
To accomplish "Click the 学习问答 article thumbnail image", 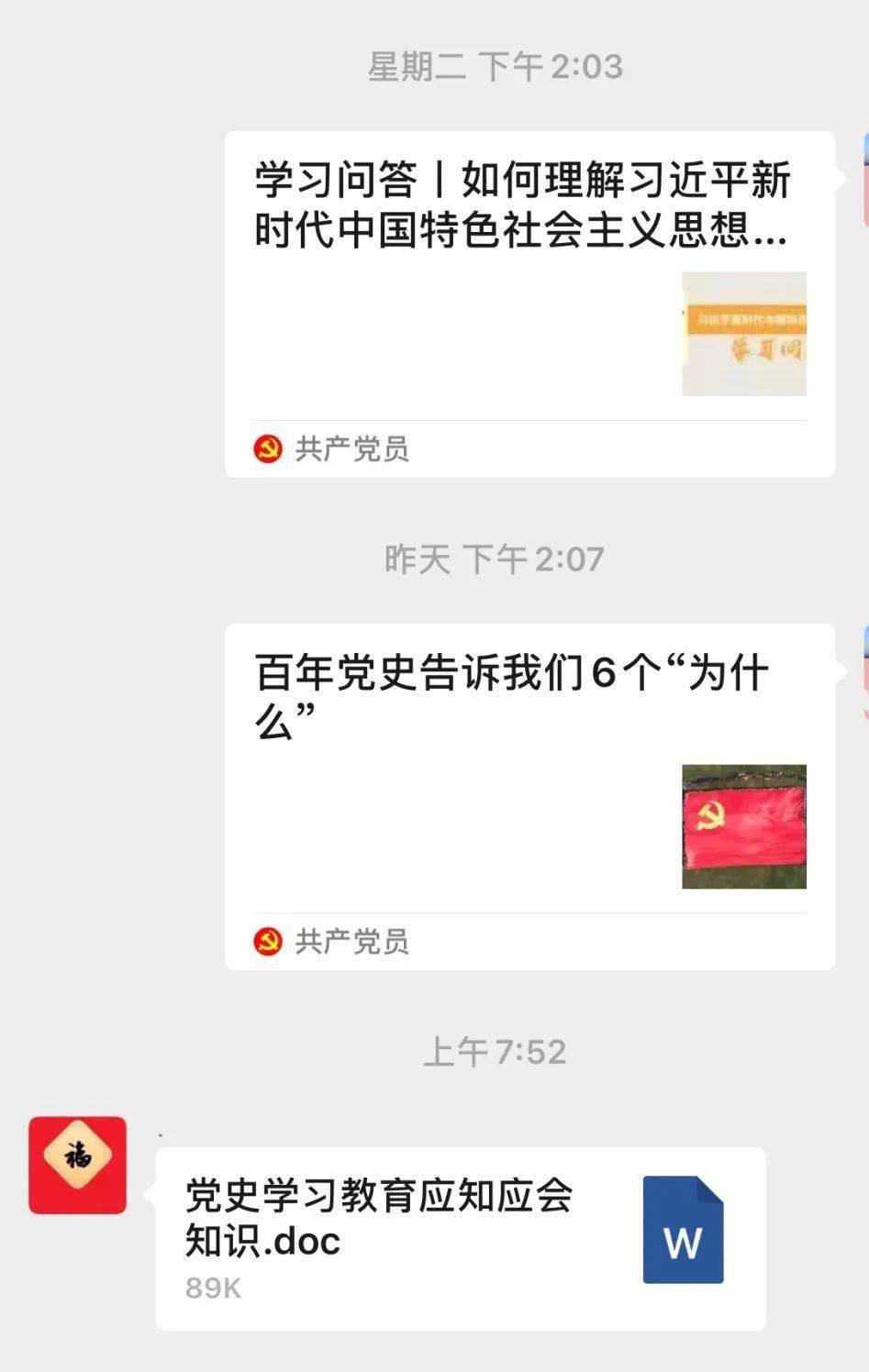I will [x=744, y=335].
